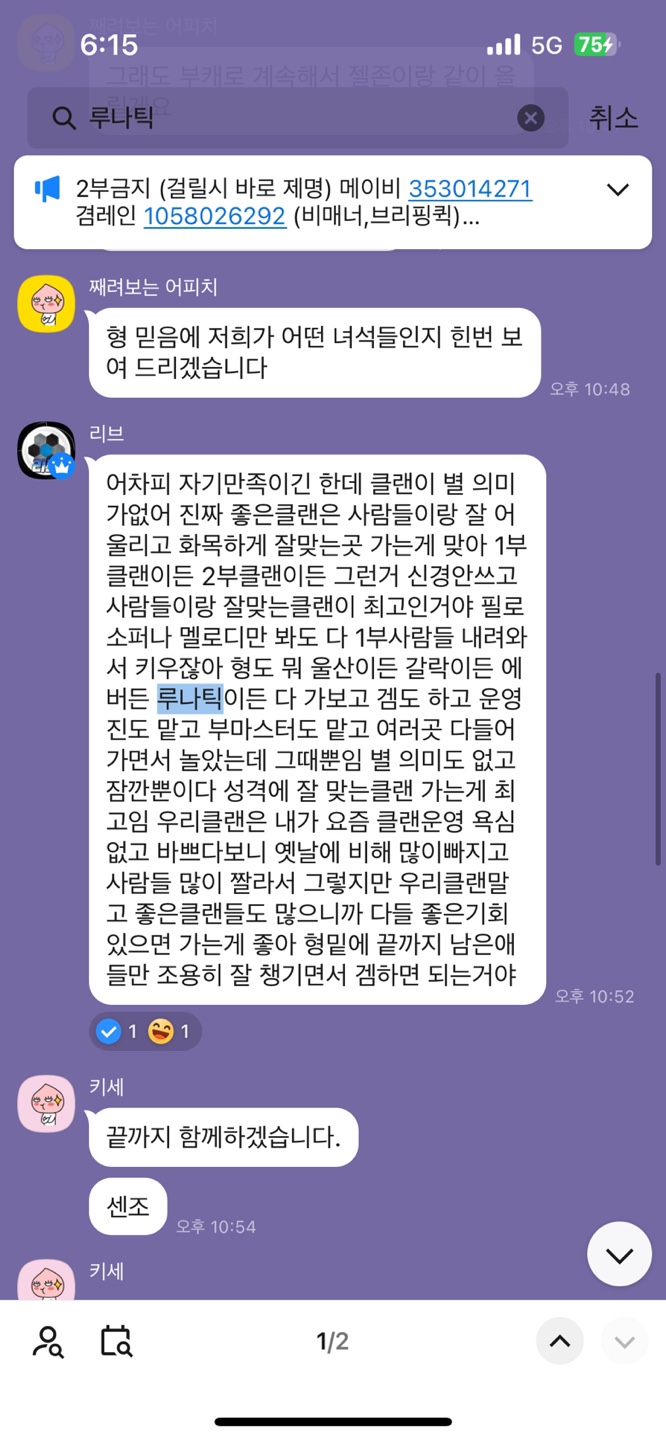Screen dimensions: 666x1440
Task: Open 리브's profile picture
Action: tap(46, 450)
